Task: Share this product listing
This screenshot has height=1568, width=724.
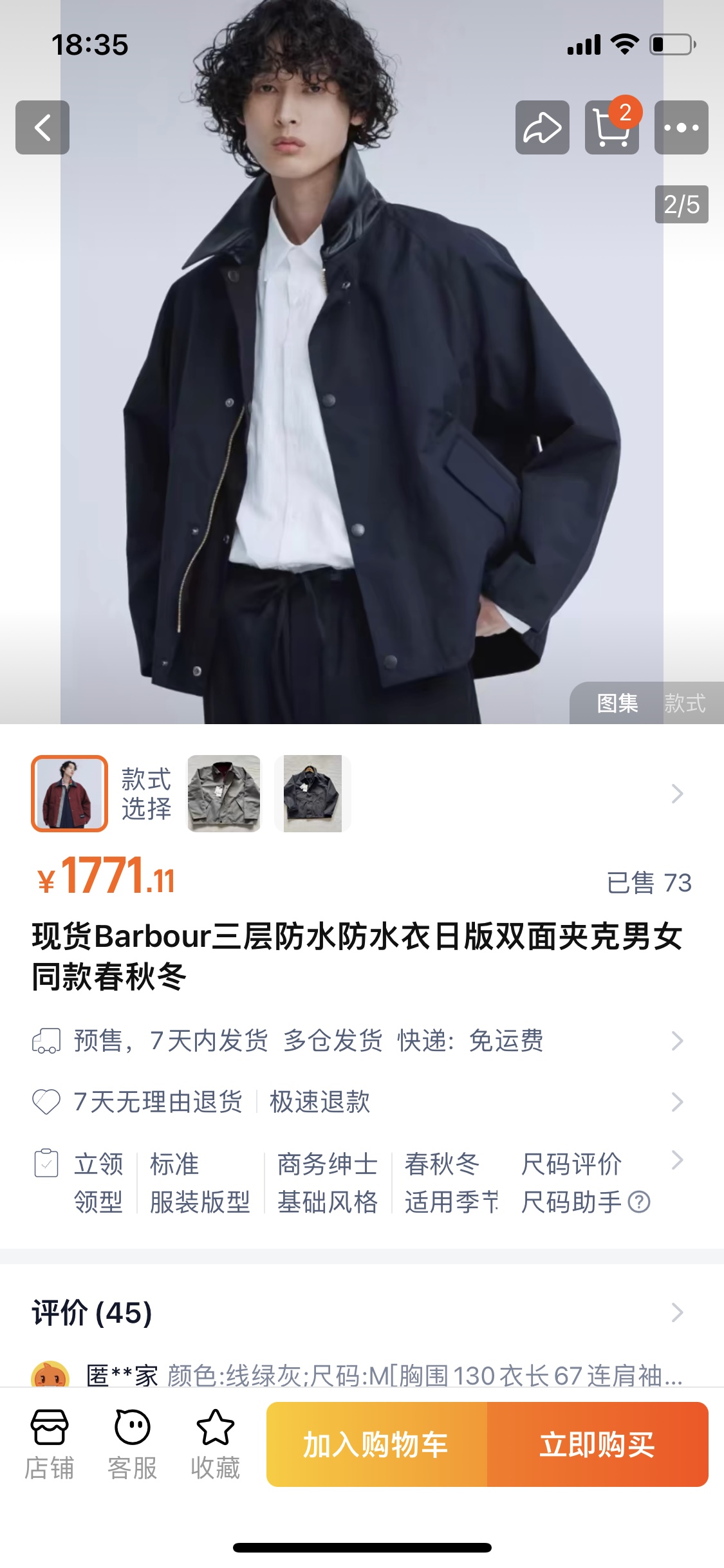Action: [542, 127]
